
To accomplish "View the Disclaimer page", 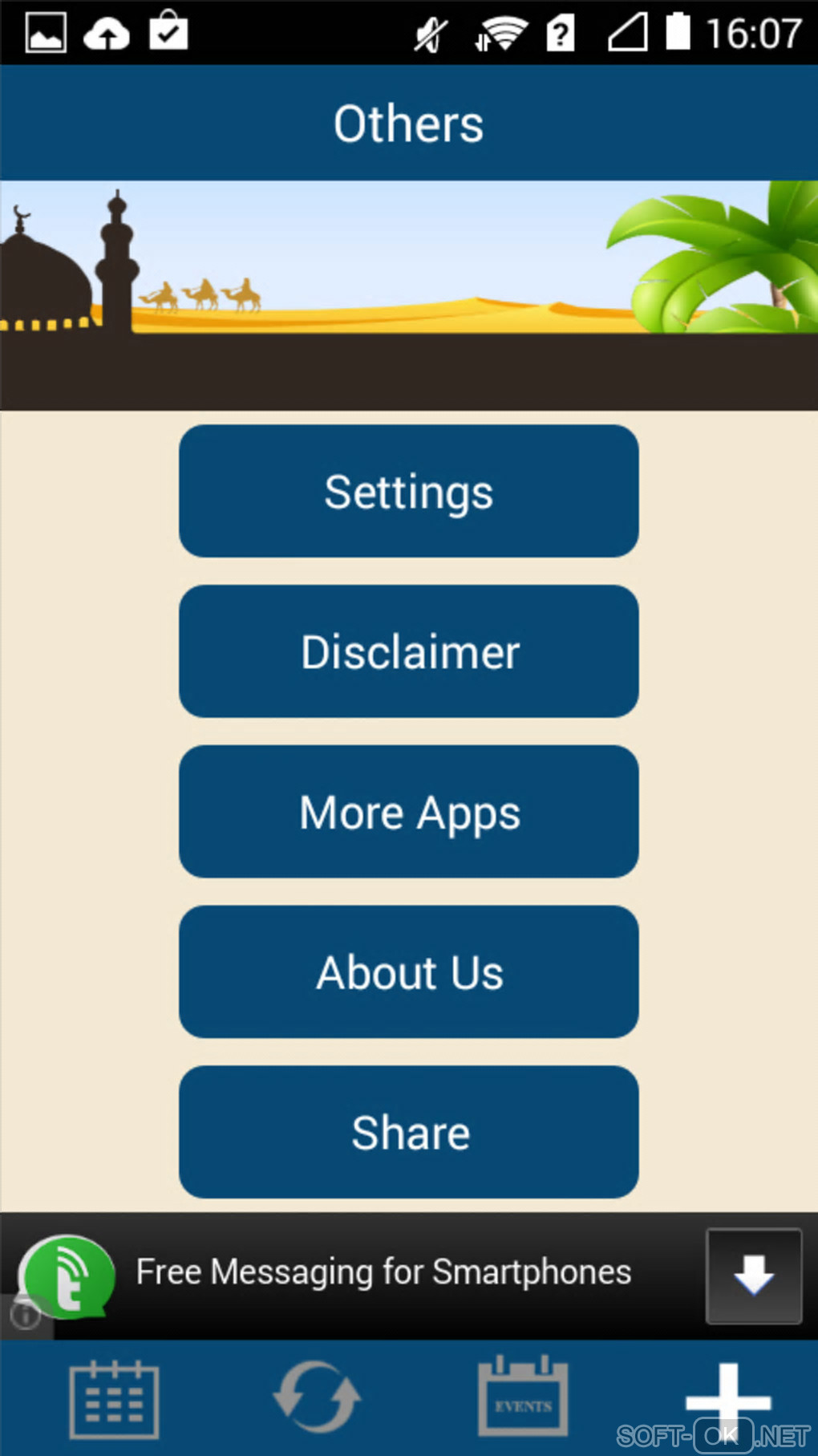I will point(408,651).
